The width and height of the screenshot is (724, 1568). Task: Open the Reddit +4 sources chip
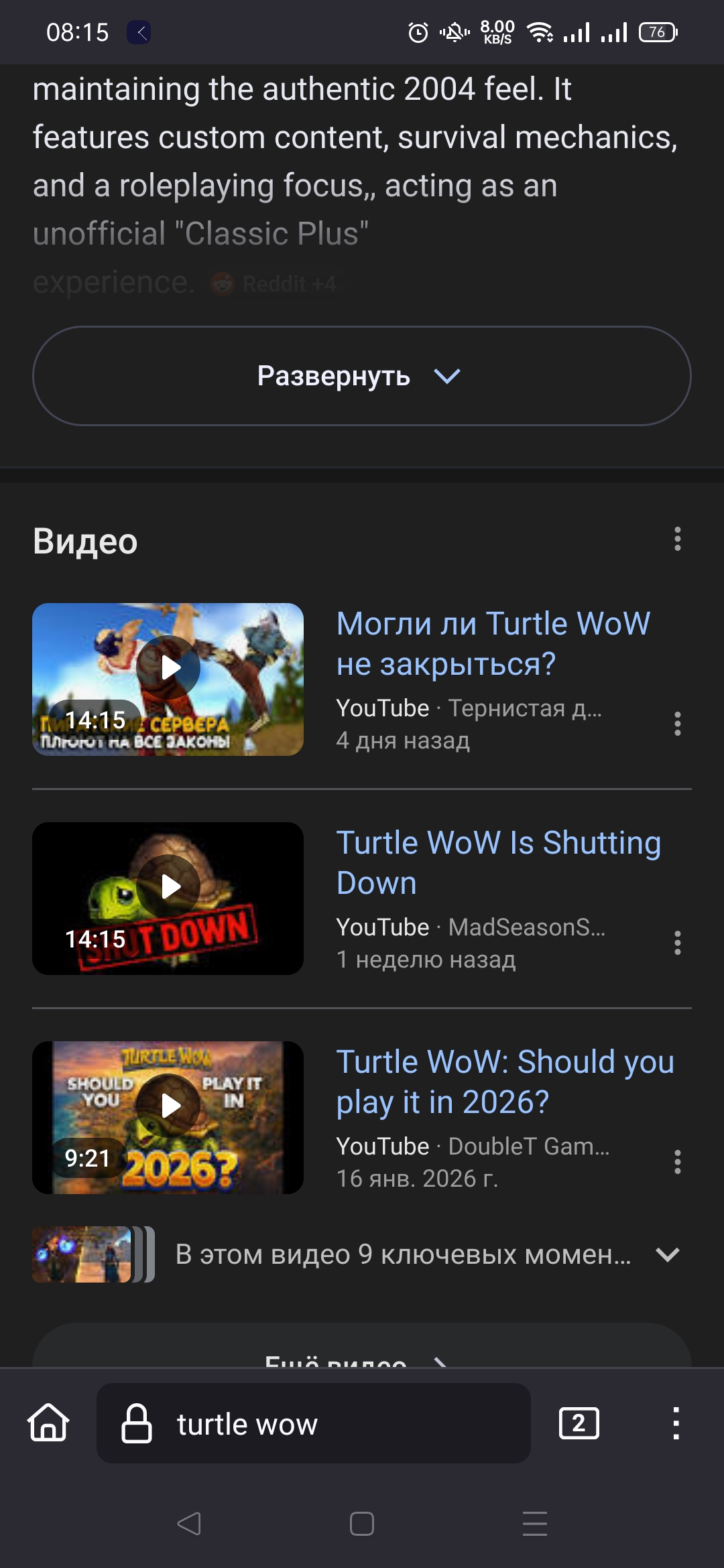tap(275, 284)
